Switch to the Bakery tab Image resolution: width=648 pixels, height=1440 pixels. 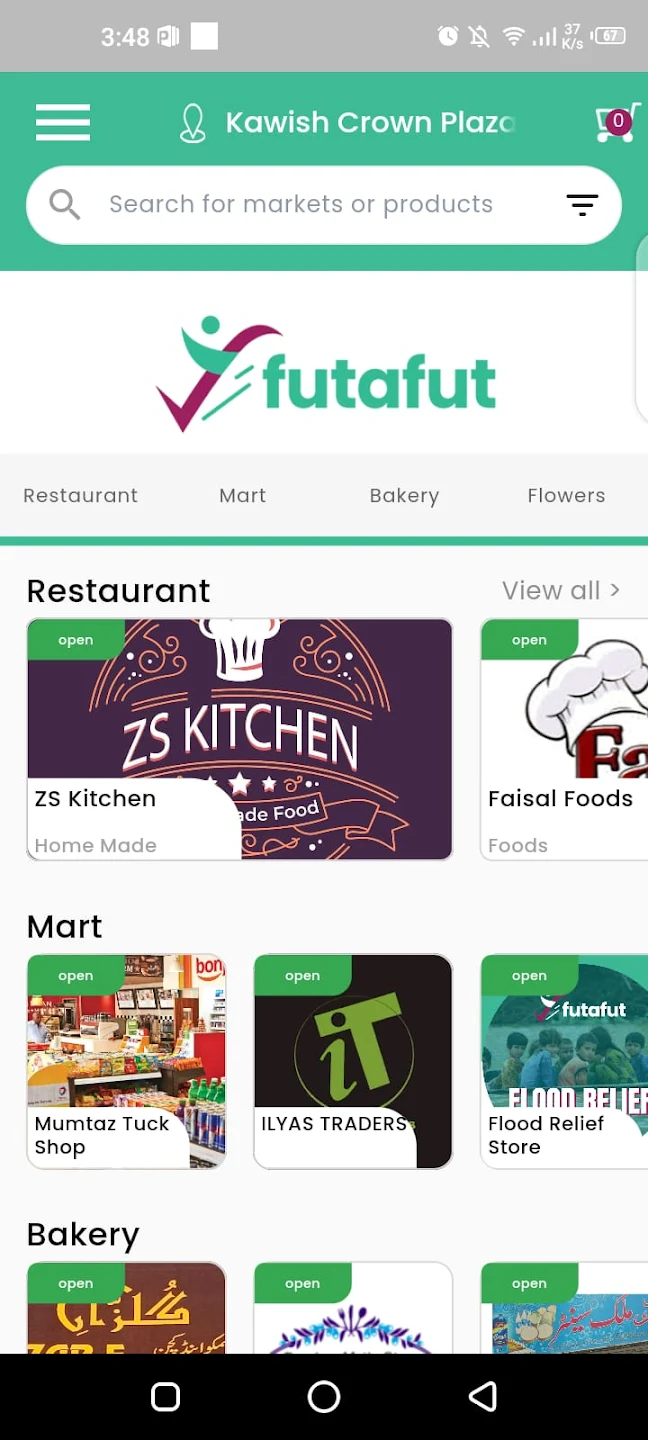(404, 496)
